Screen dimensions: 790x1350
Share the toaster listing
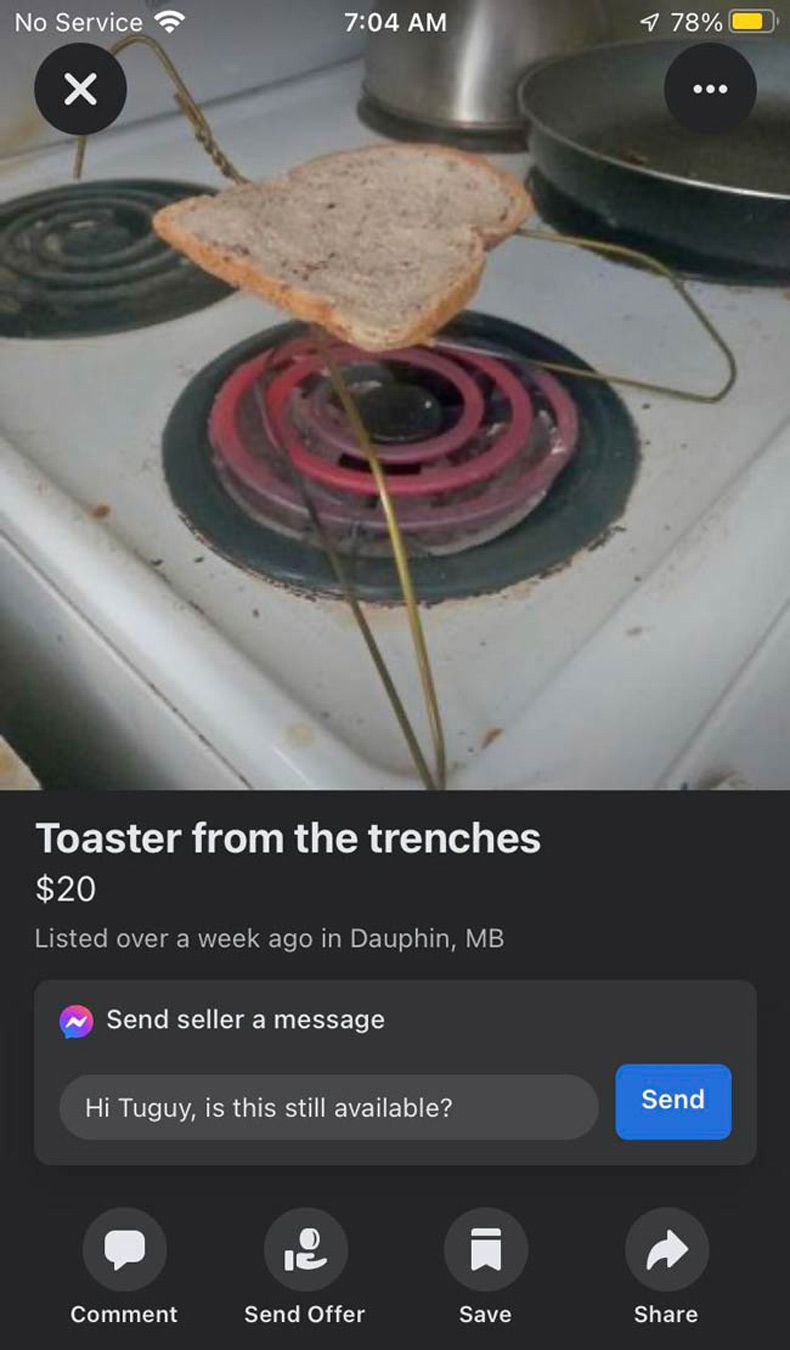coord(666,1250)
